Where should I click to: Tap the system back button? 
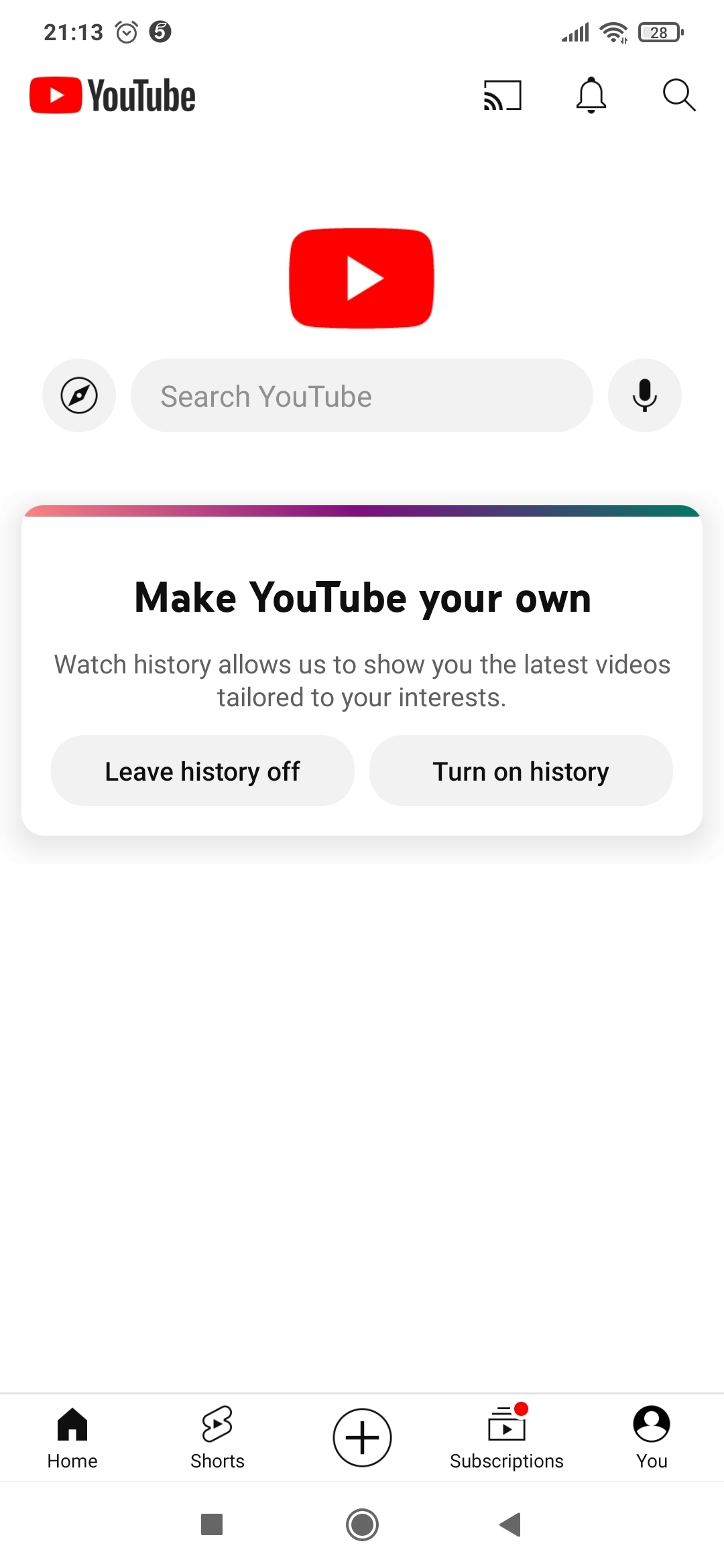[511, 1524]
